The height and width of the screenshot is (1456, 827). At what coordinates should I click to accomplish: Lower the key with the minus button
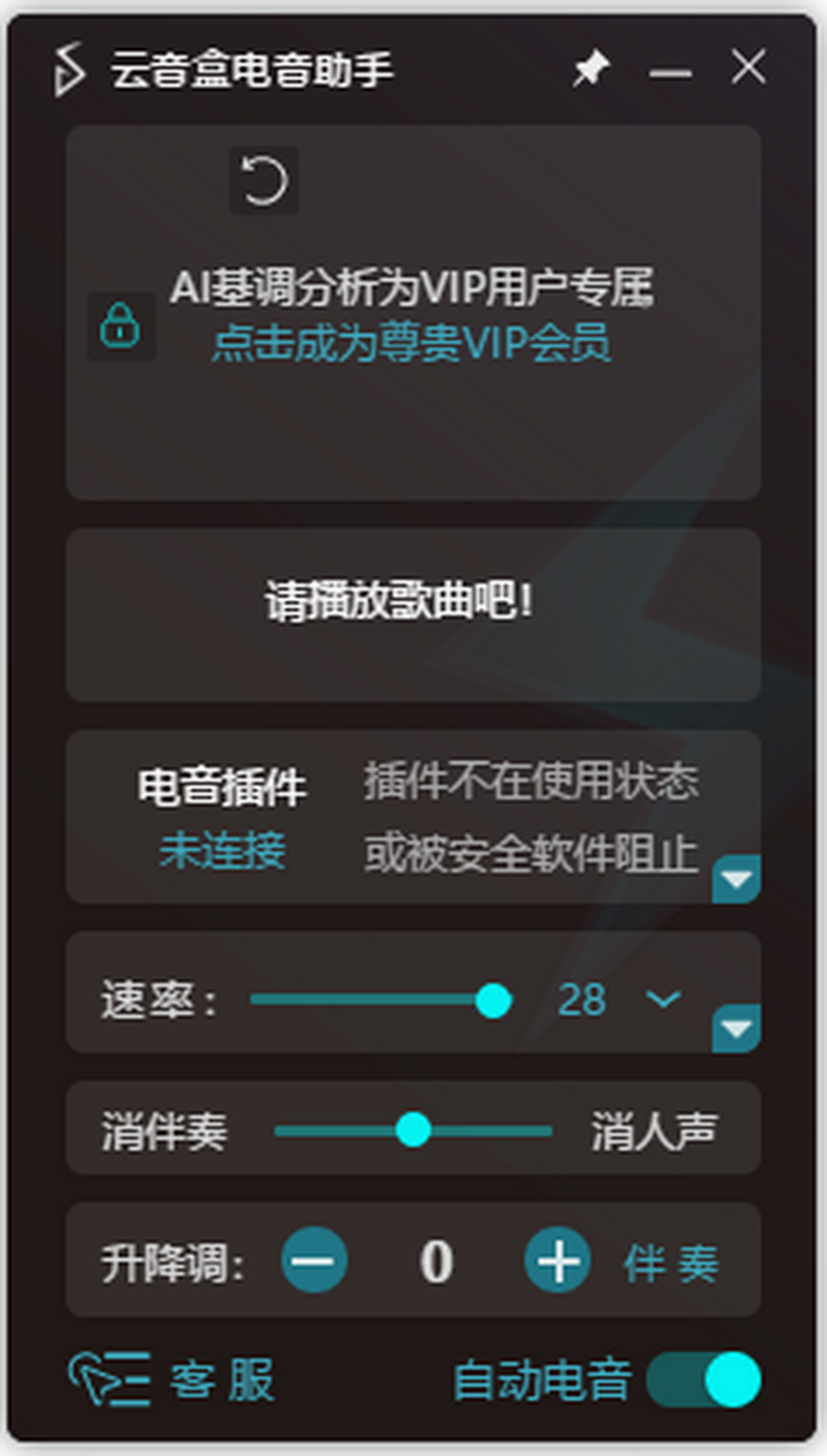click(x=314, y=1260)
